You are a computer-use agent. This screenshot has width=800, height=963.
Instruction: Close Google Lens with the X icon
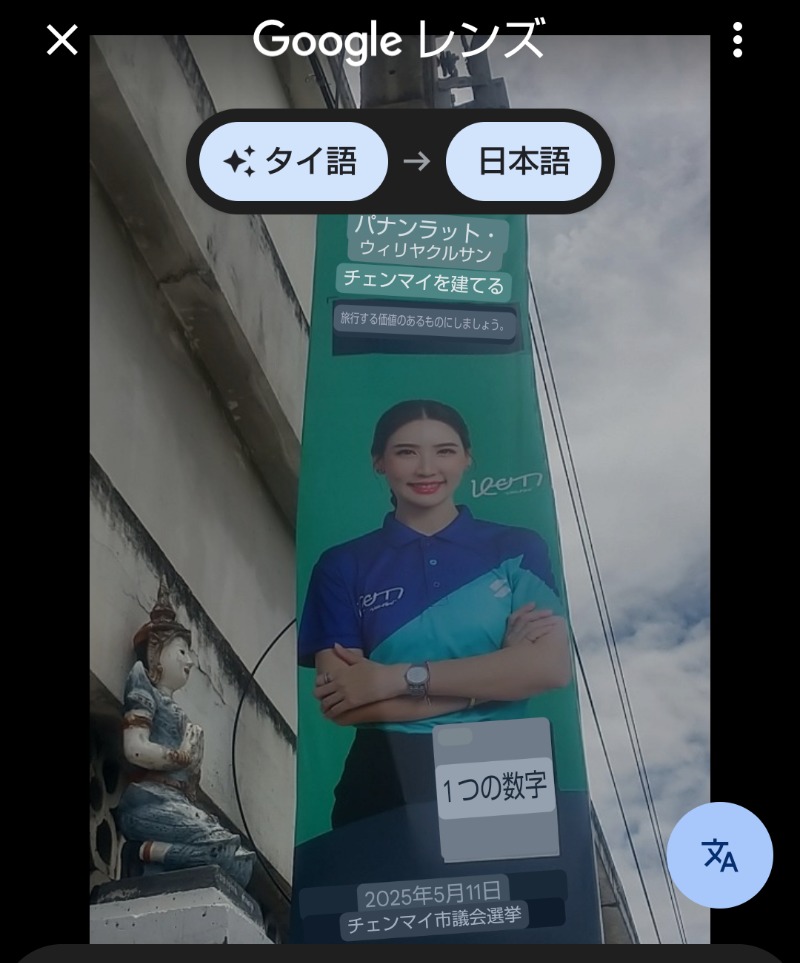click(x=62, y=41)
